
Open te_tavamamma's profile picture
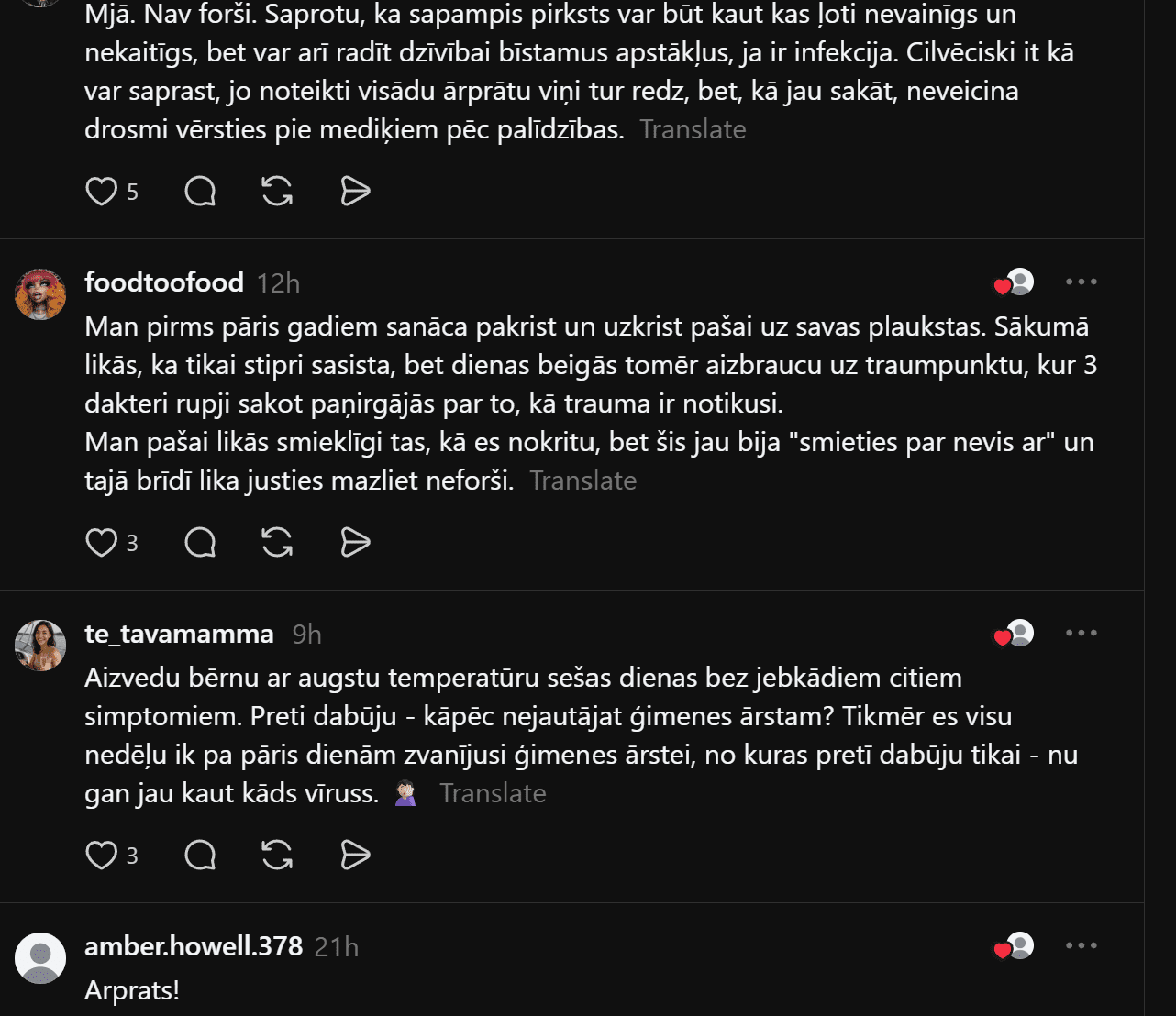(x=40, y=646)
